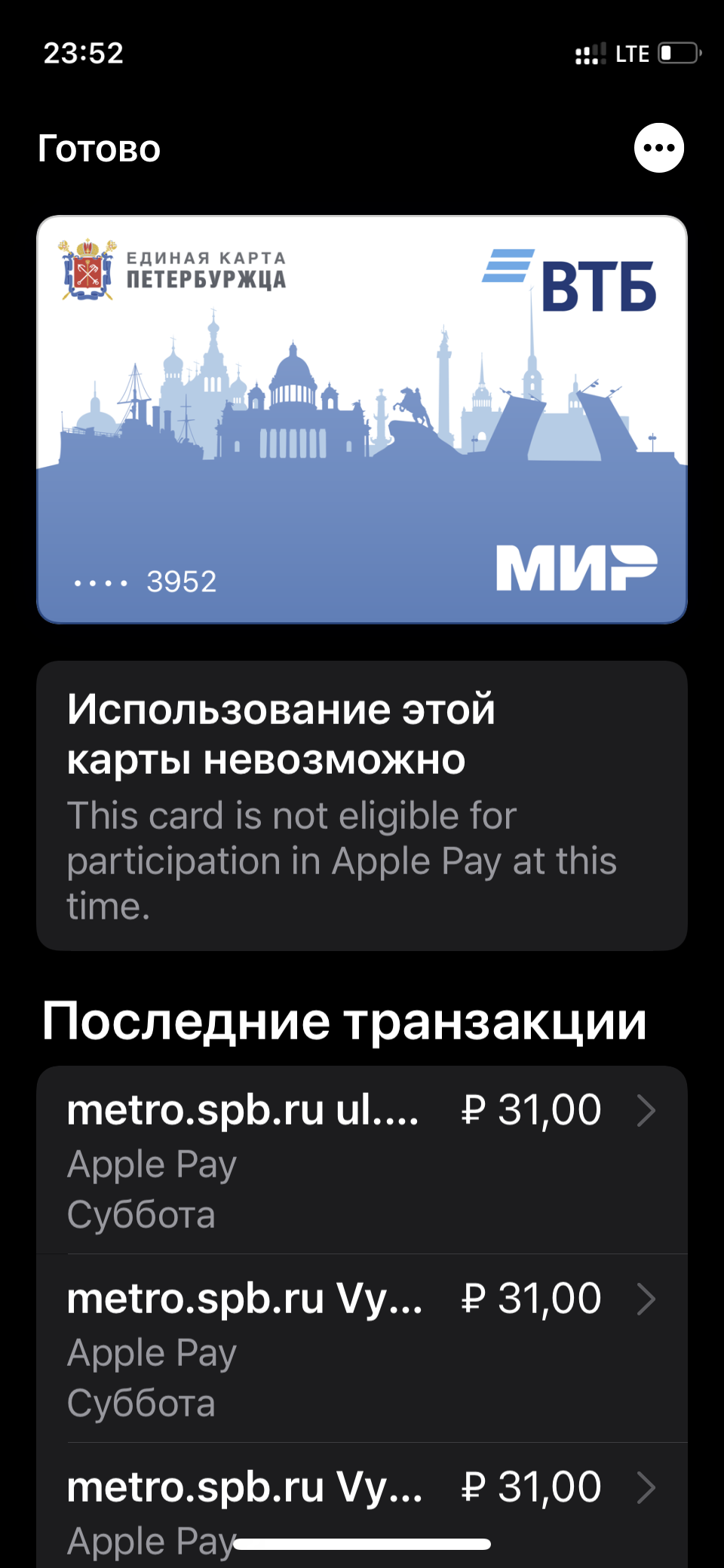Open the three-dots more options menu
724x1568 pixels.
[659, 148]
